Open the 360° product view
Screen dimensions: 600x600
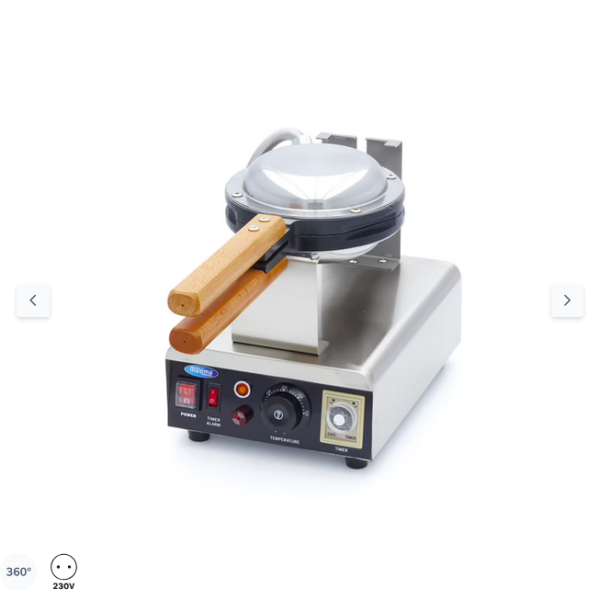pos(18,572)
